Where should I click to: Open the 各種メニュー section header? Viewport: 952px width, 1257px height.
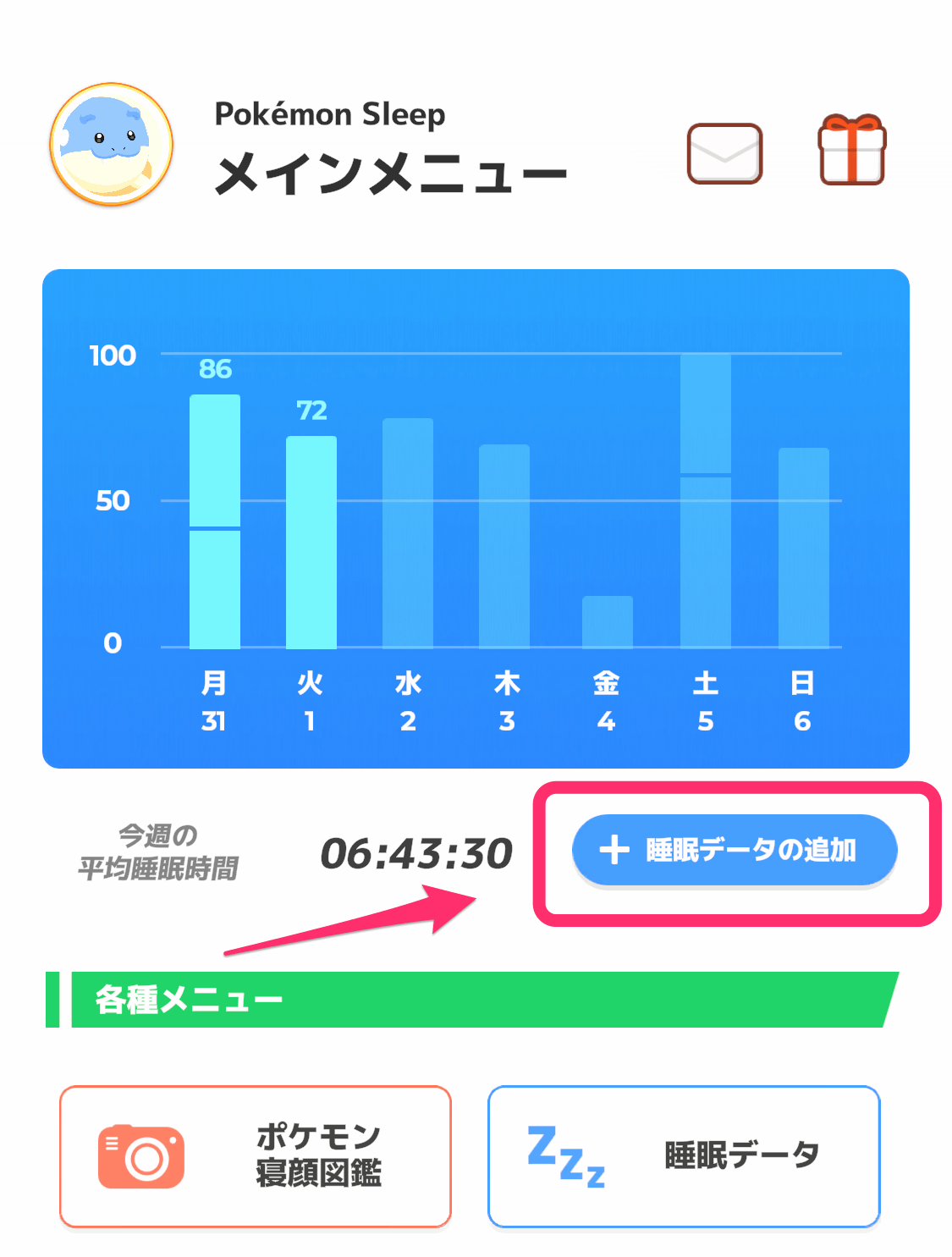(x=188, y=998)
